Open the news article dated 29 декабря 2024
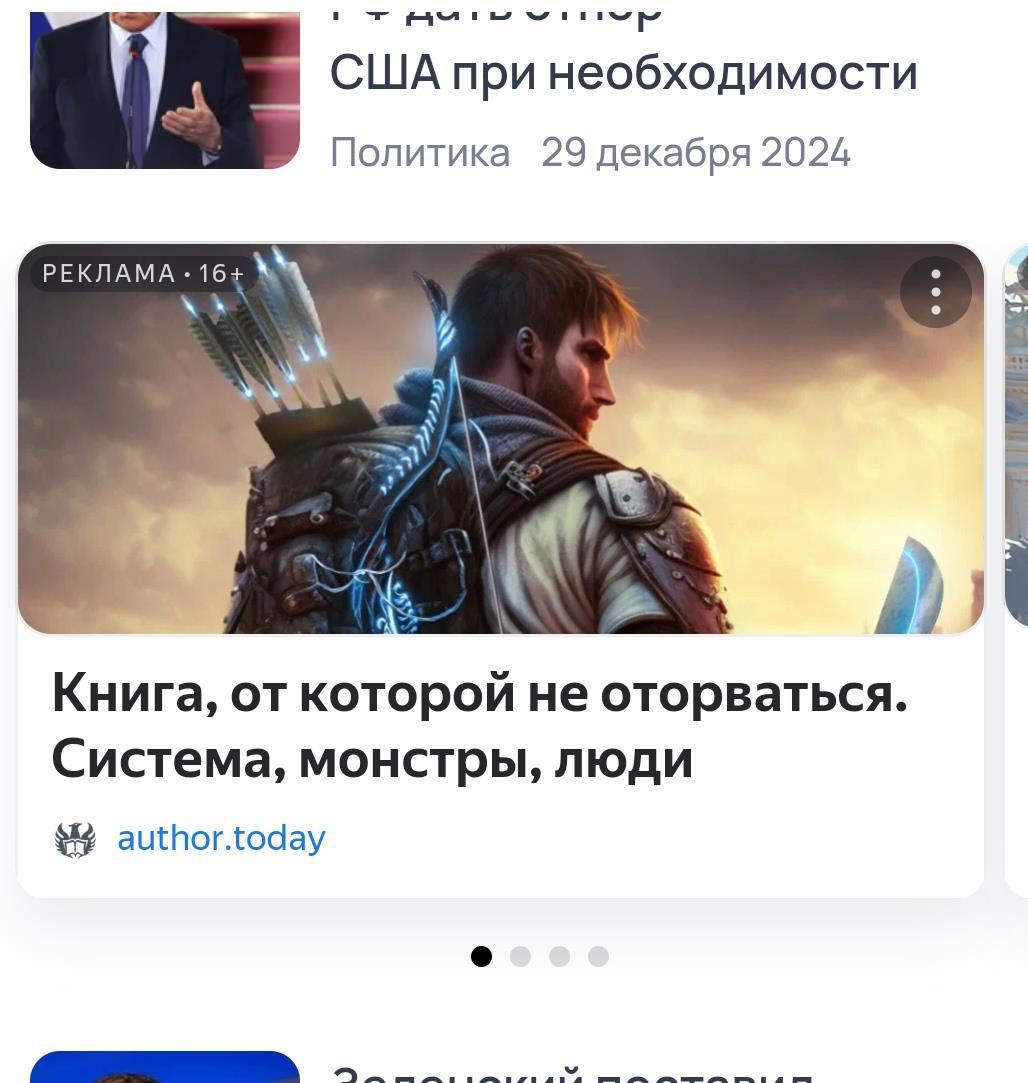1028x1083 pixels. [622, 74]
